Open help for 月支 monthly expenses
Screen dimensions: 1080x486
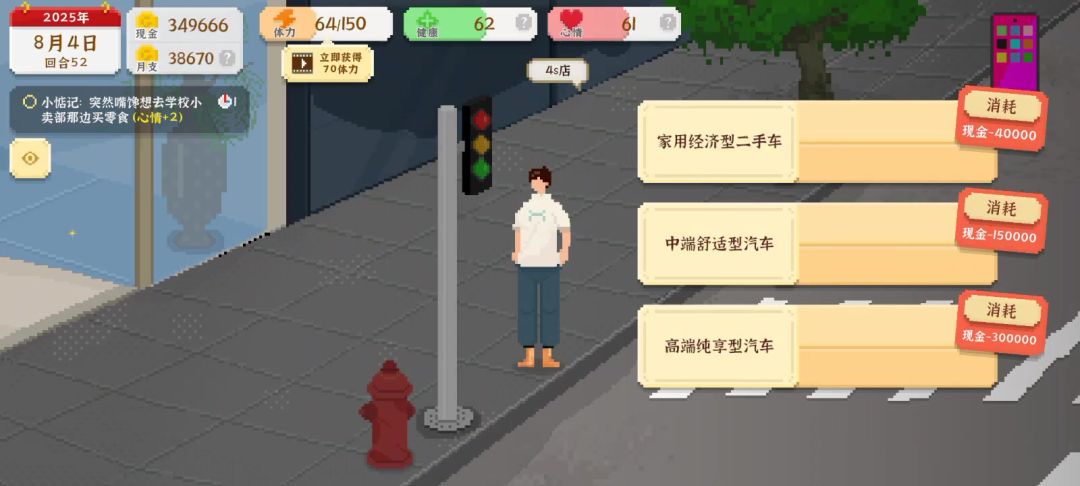(227, 59)
